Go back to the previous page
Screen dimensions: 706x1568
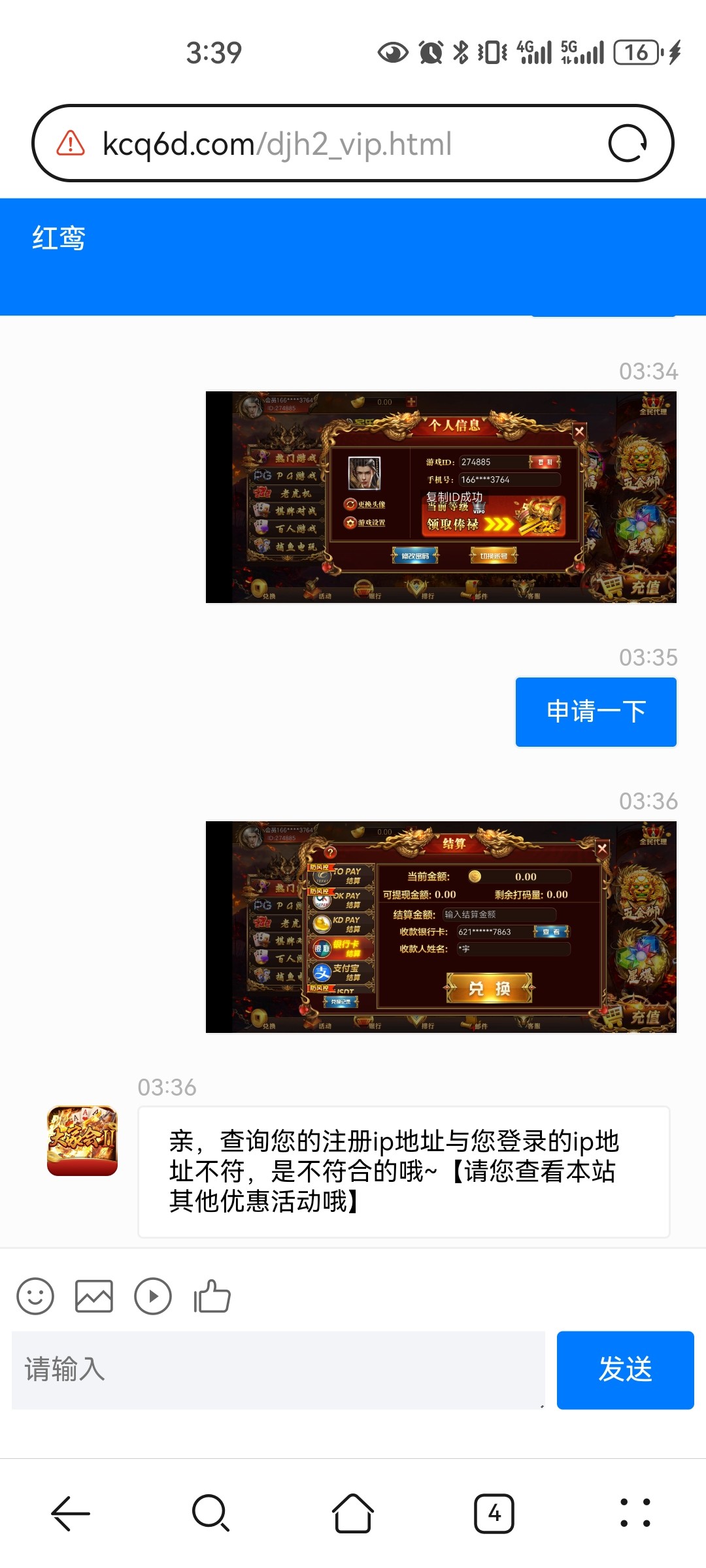(71, 1513)
